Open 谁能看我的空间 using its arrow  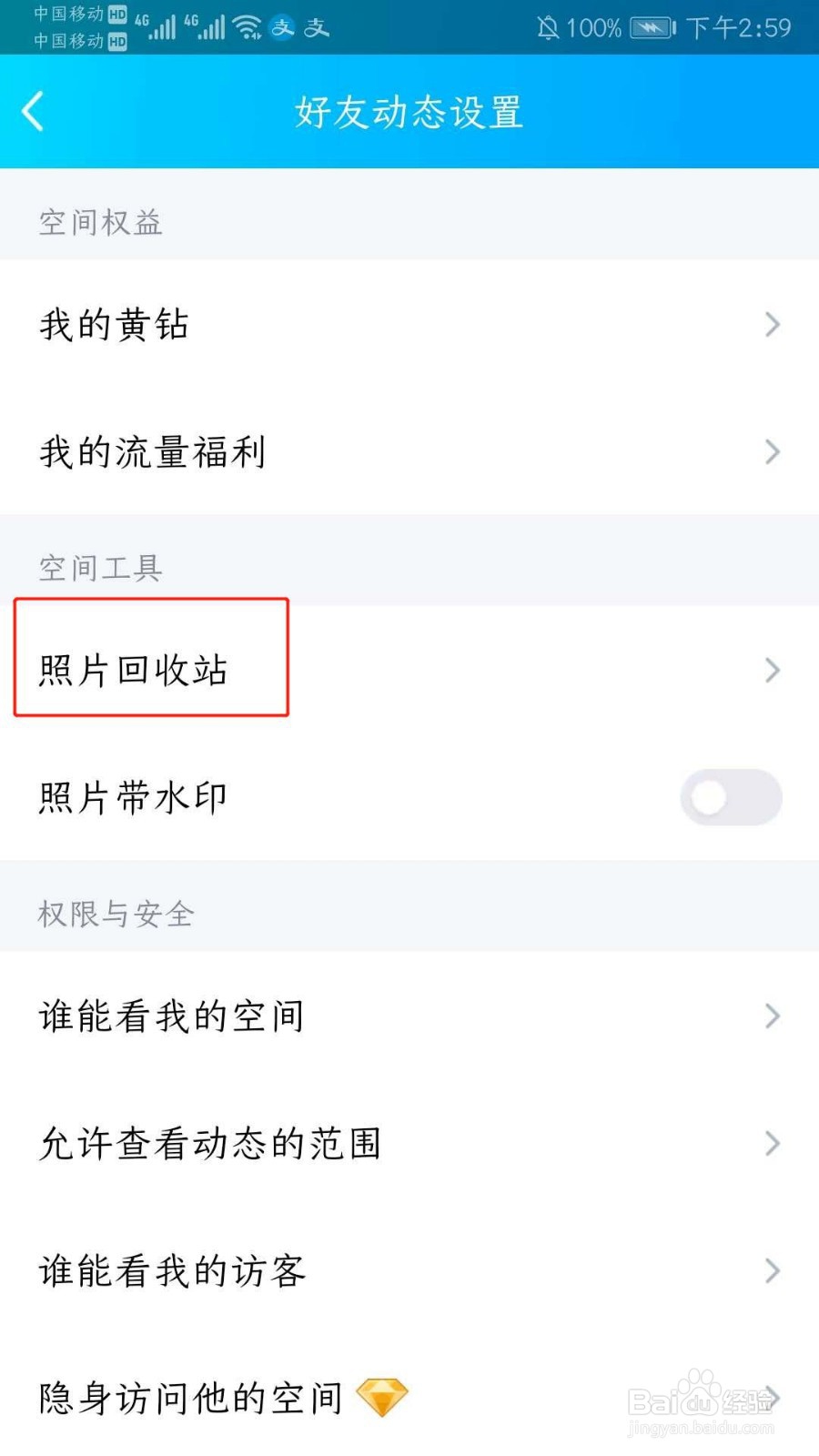(x=773, y=1016)
